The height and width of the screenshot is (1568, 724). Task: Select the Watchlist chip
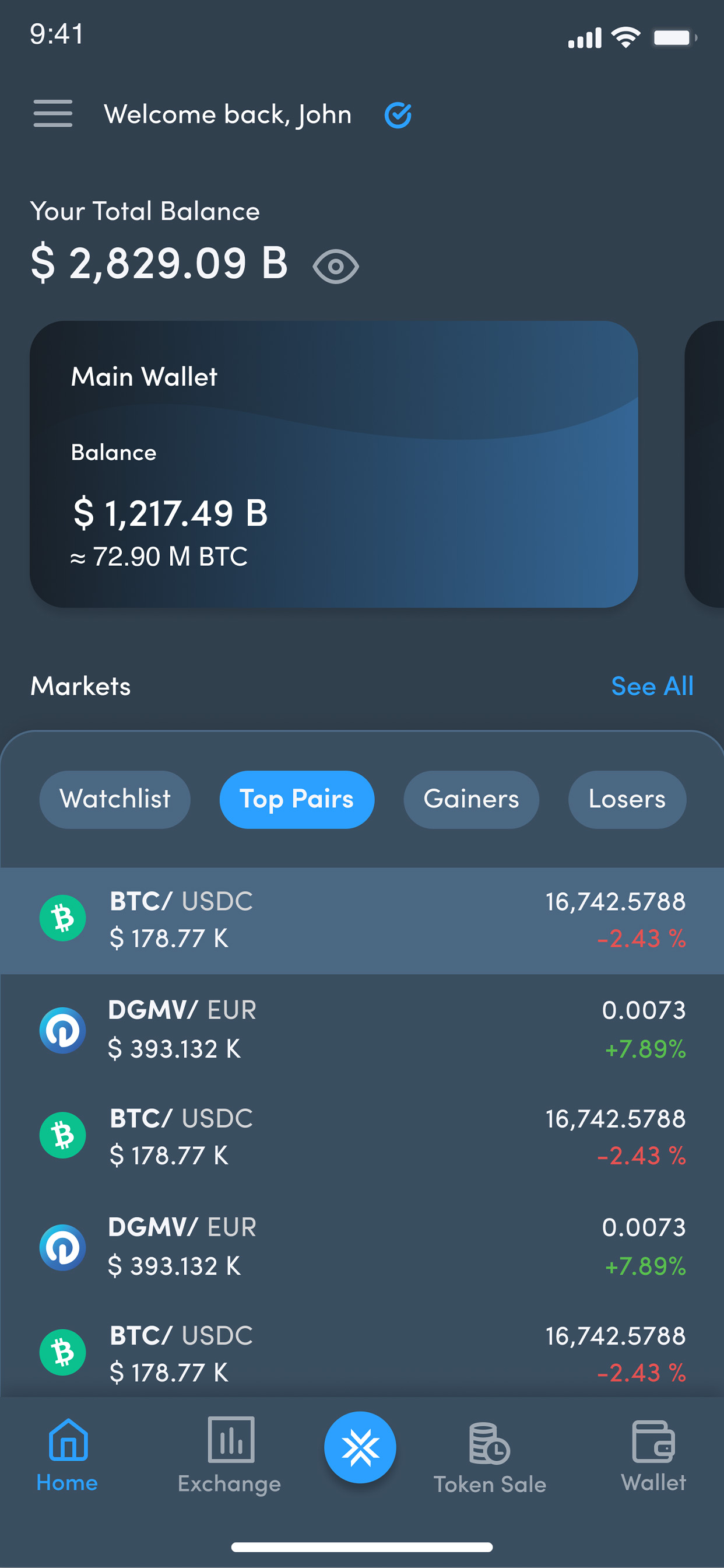(115, 799)
